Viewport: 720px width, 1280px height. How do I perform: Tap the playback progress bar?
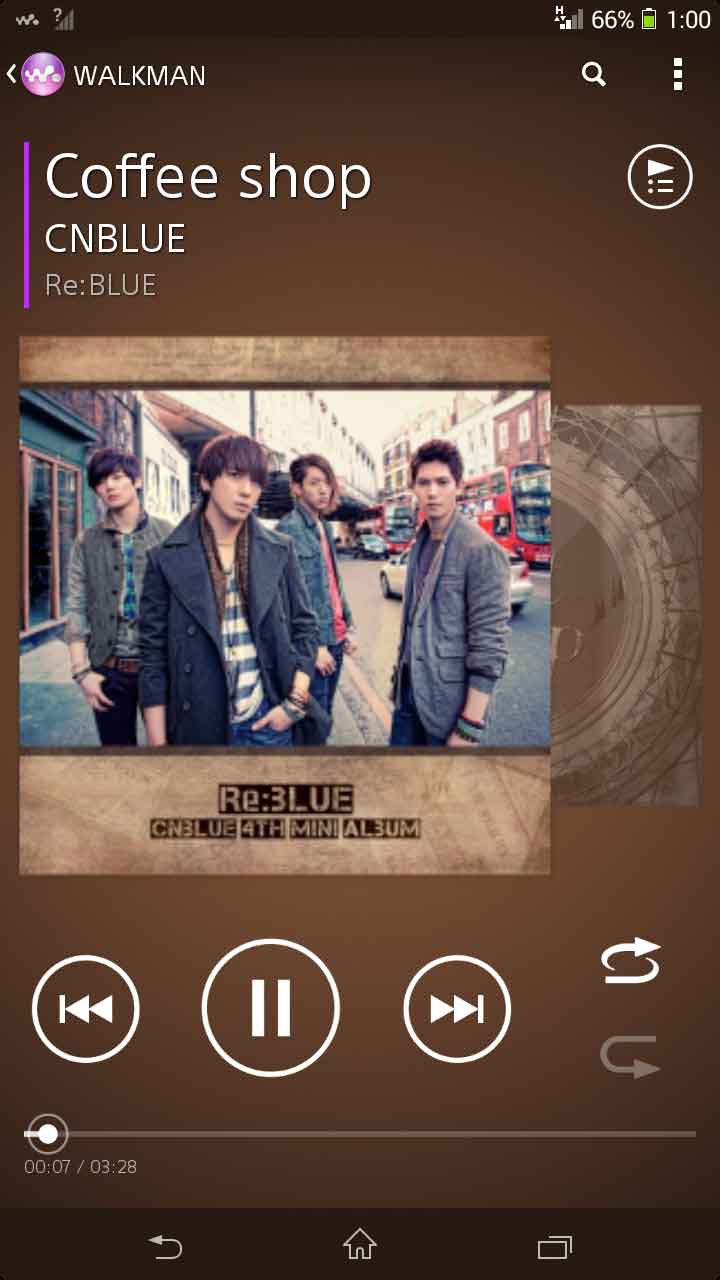(360, 1134)
